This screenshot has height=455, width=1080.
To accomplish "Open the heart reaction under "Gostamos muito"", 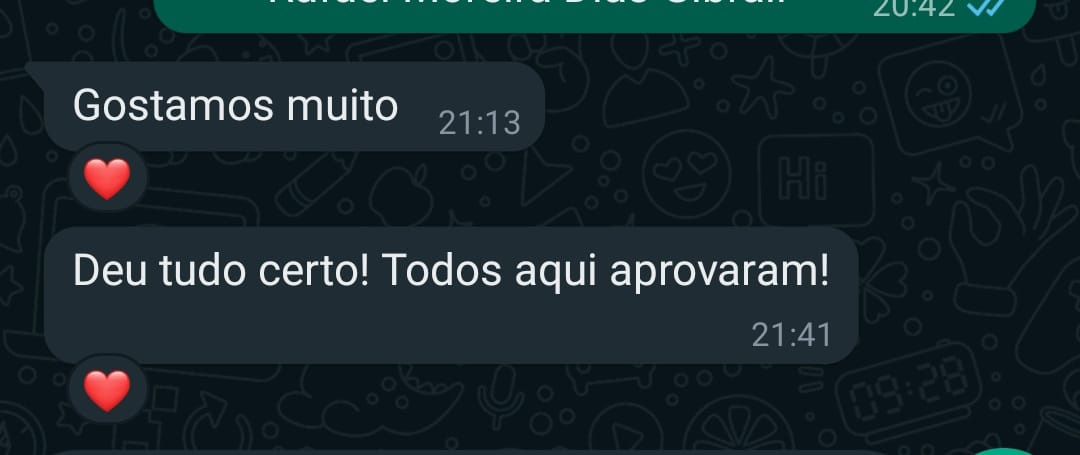I will 107,181.
